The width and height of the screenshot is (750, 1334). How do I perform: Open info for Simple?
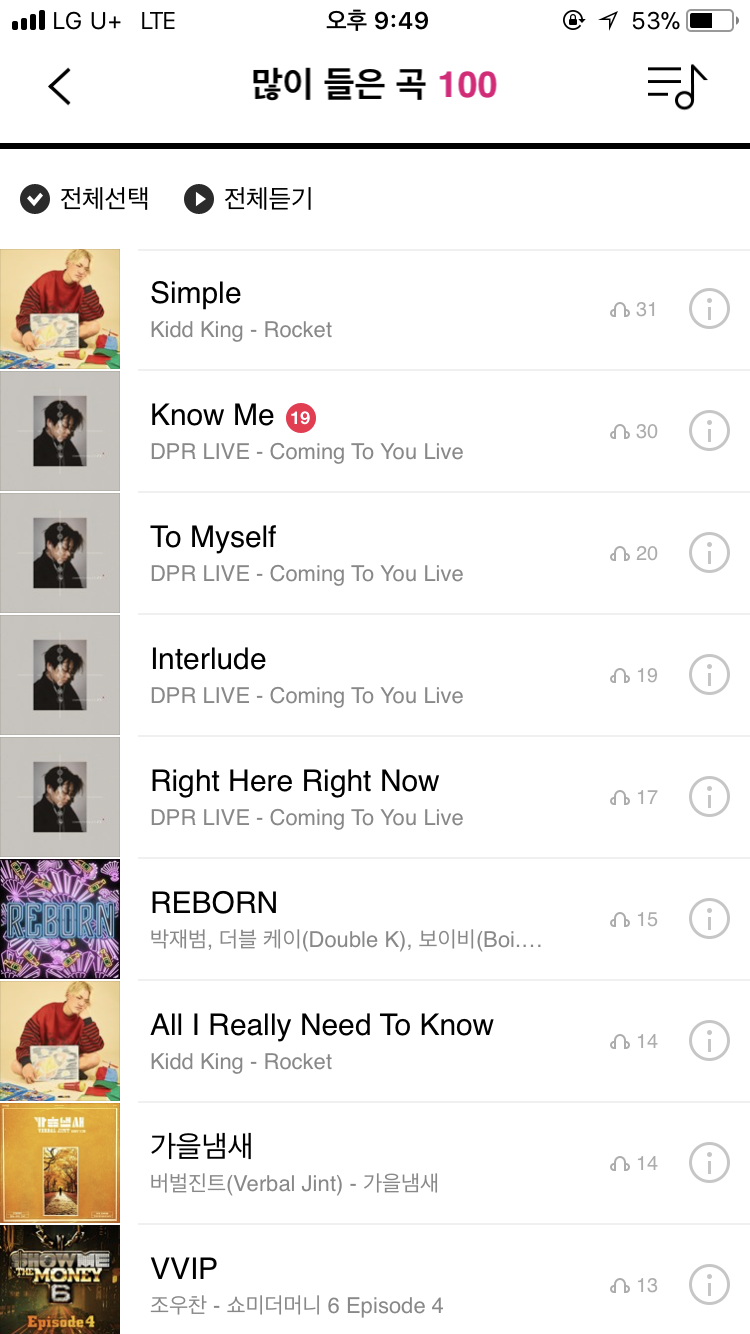pyautogui.click(x=709, y=310)
